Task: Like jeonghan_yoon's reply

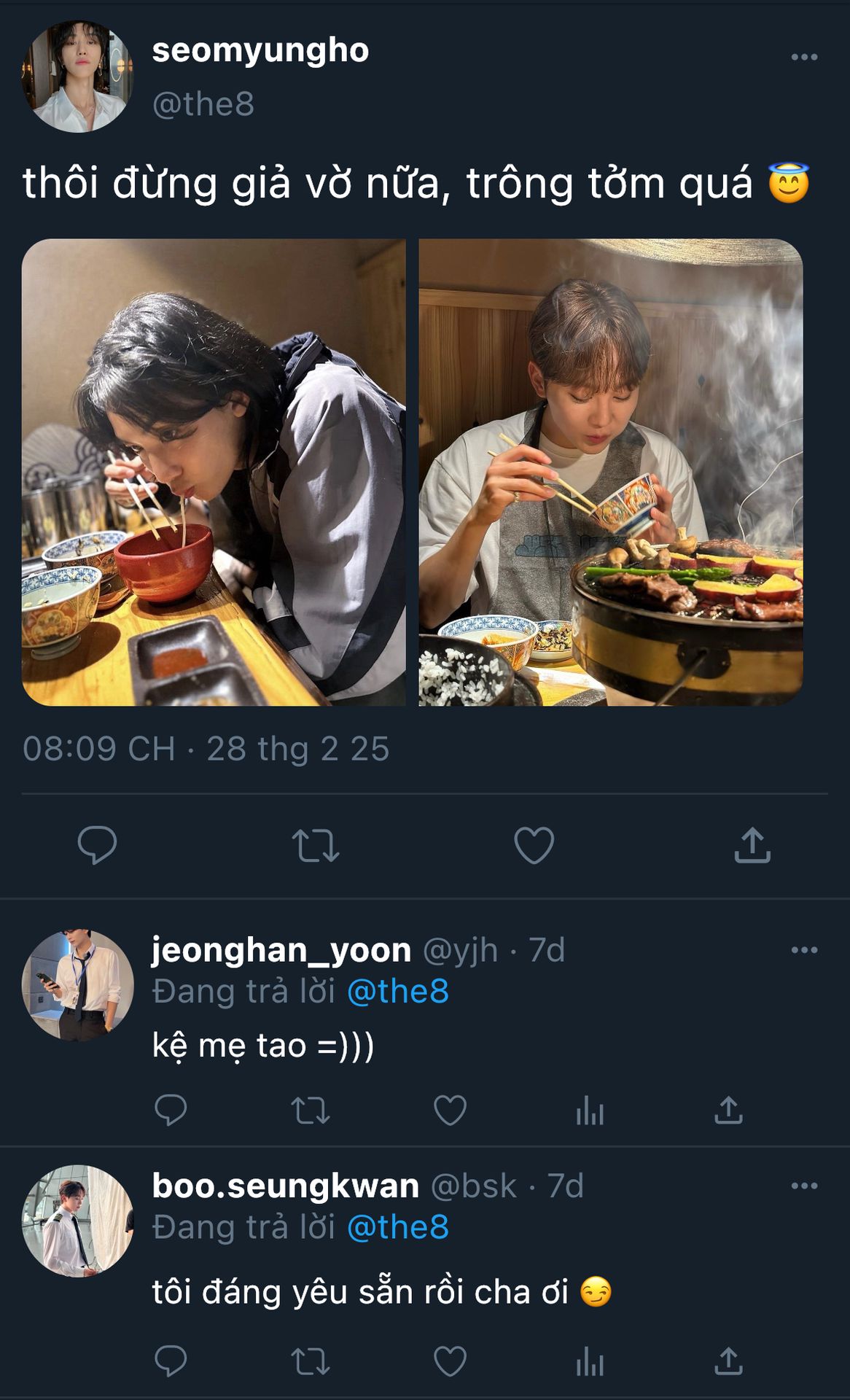Action: pyautogui.click(x=450, y=1111)
